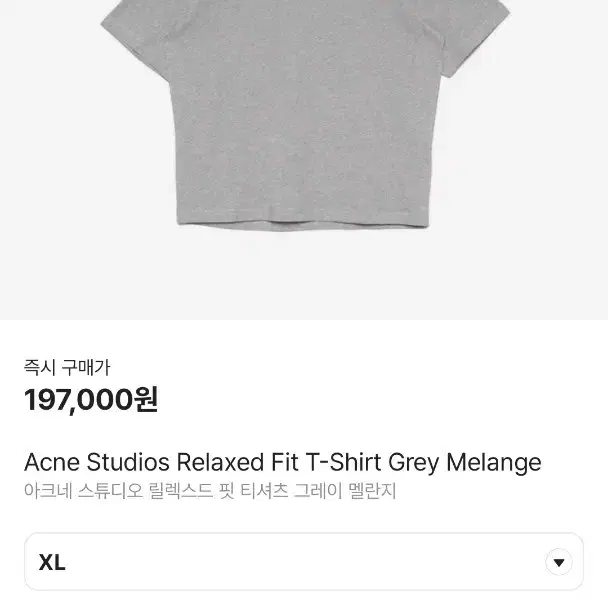Image resolution: width=608 pixels, height=608 pixels.
Task: Open the XL size dropdown
Action: (x=559, y=562)
